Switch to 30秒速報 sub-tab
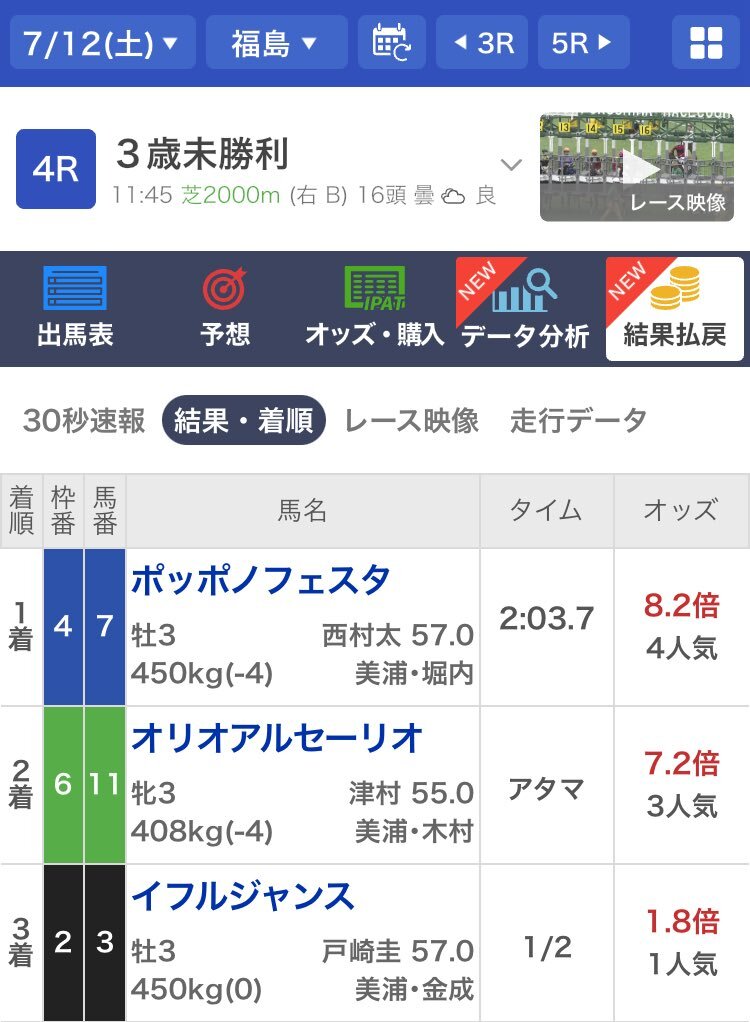This screenshot has width=750, height=1022. pos(84,421)
